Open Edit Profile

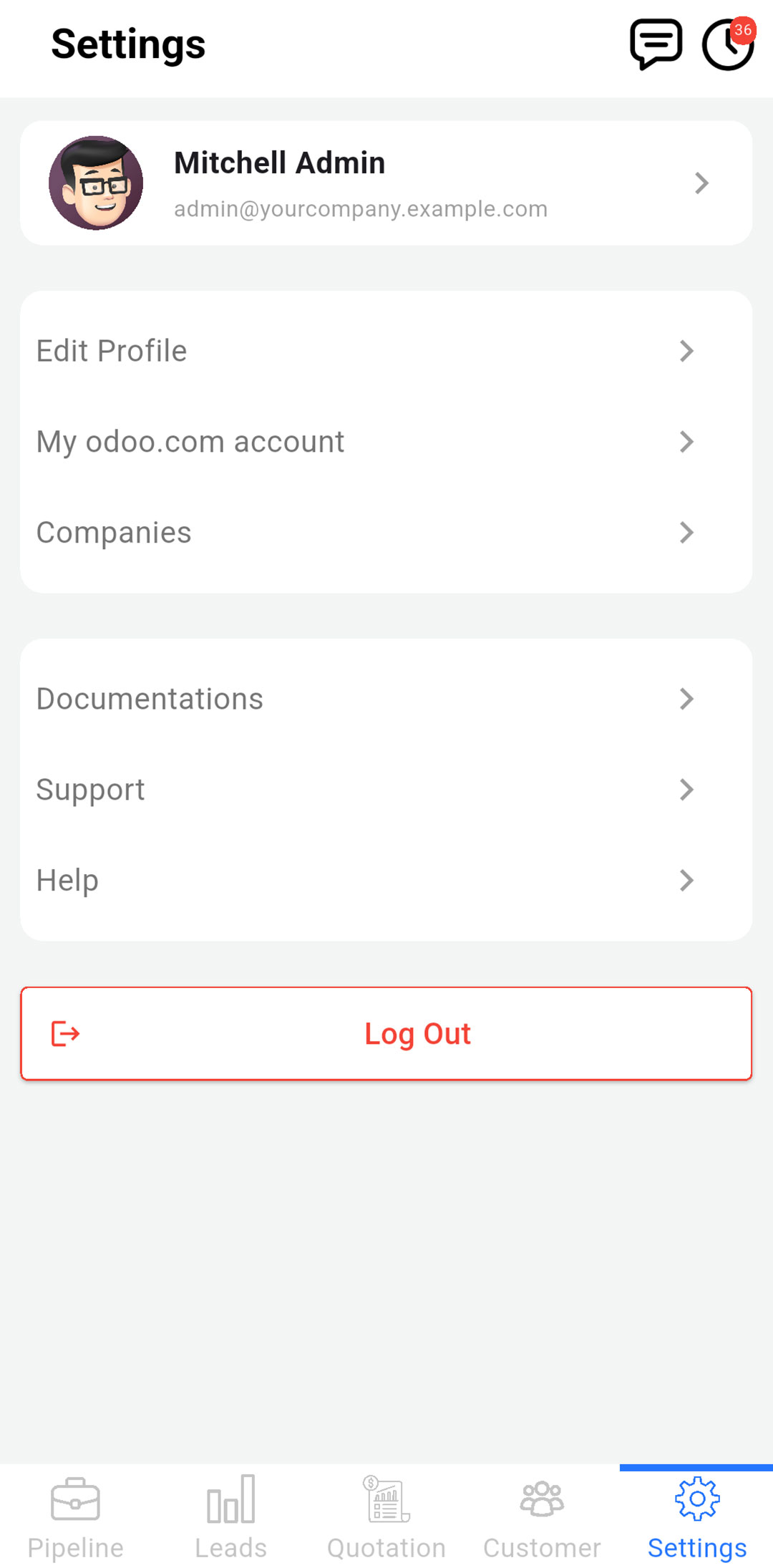[x=386, y=351]
